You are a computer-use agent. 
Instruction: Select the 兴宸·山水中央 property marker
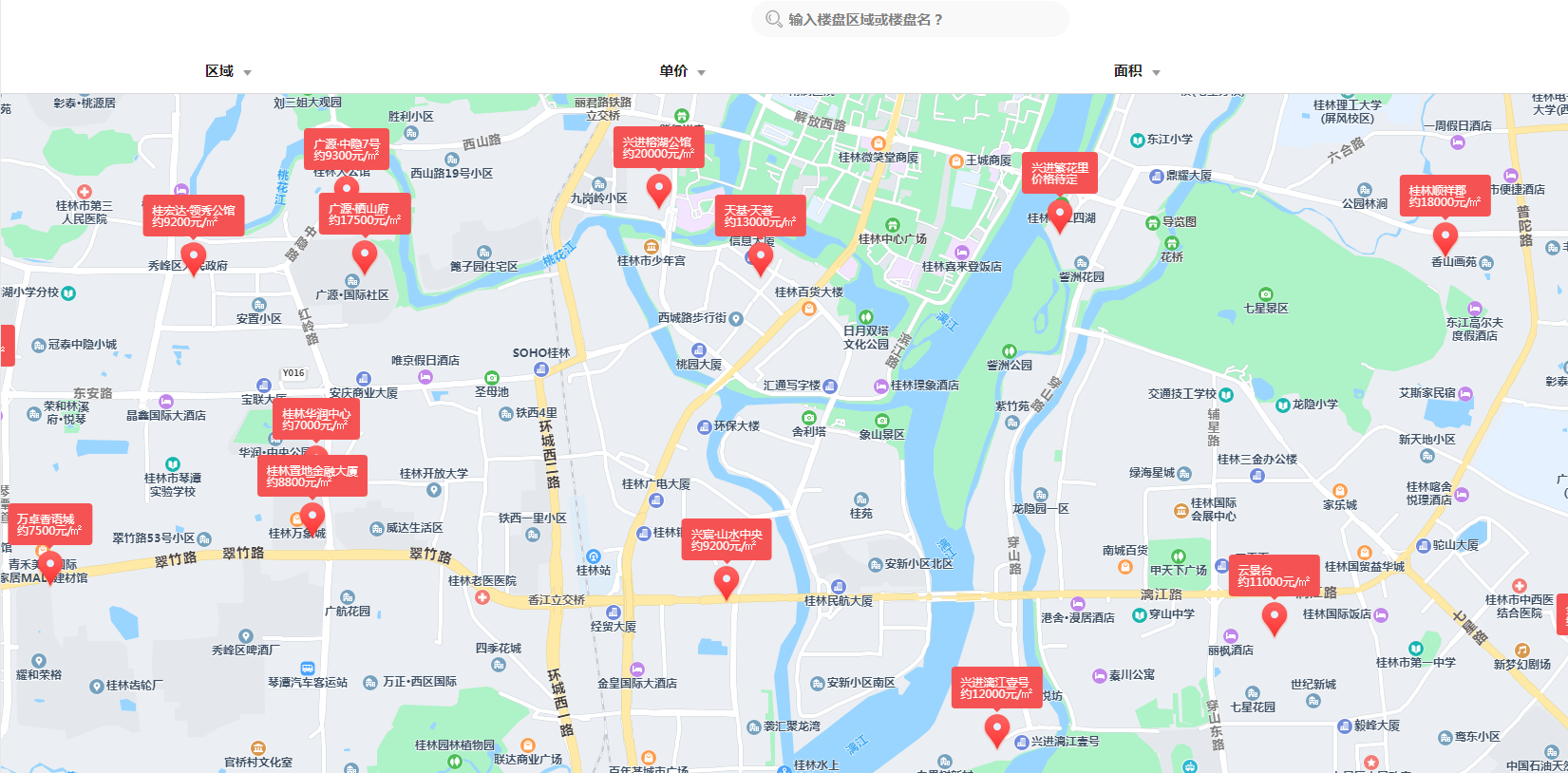(727, 540)
